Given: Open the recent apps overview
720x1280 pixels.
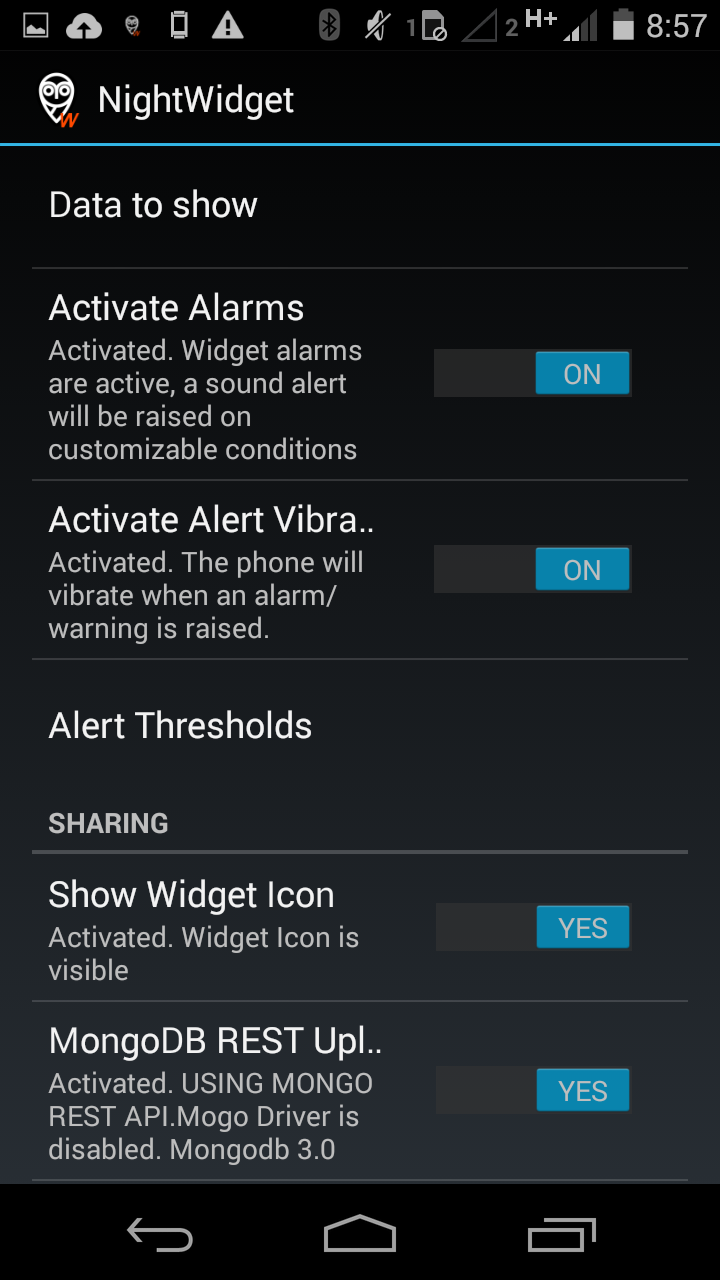Looking at the screenshot, I should pyautogui.click(x=561, y=1234).
